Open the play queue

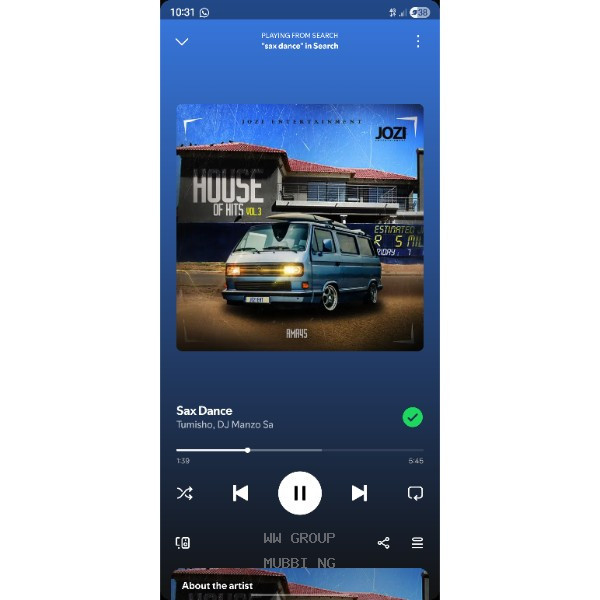417,543
